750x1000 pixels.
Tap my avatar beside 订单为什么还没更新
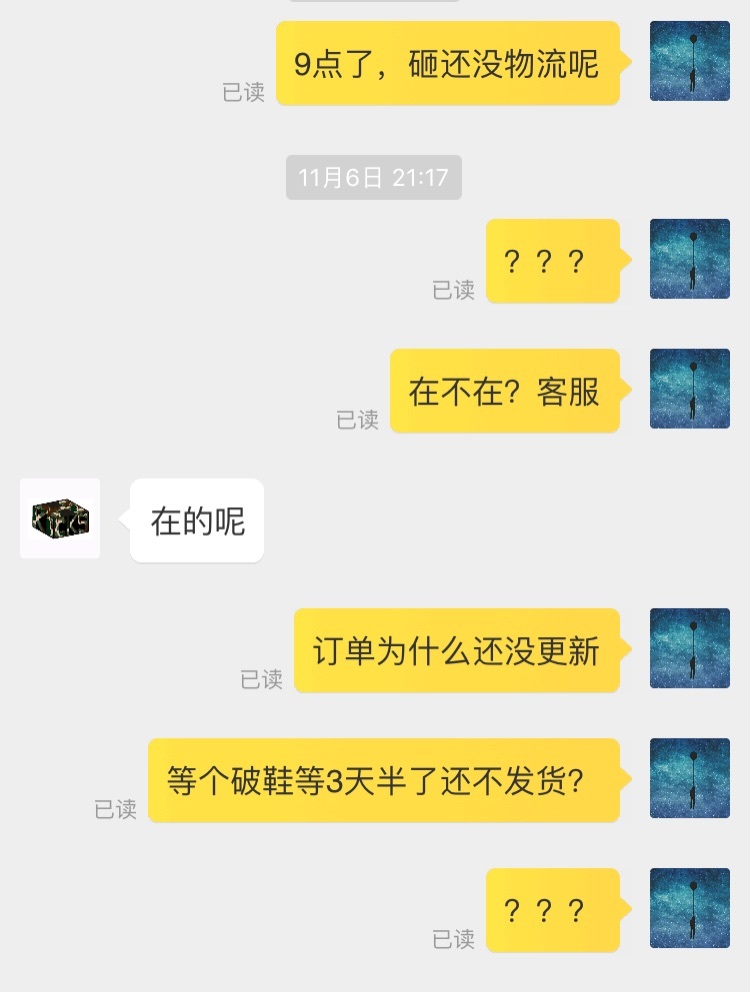[690, 648]
